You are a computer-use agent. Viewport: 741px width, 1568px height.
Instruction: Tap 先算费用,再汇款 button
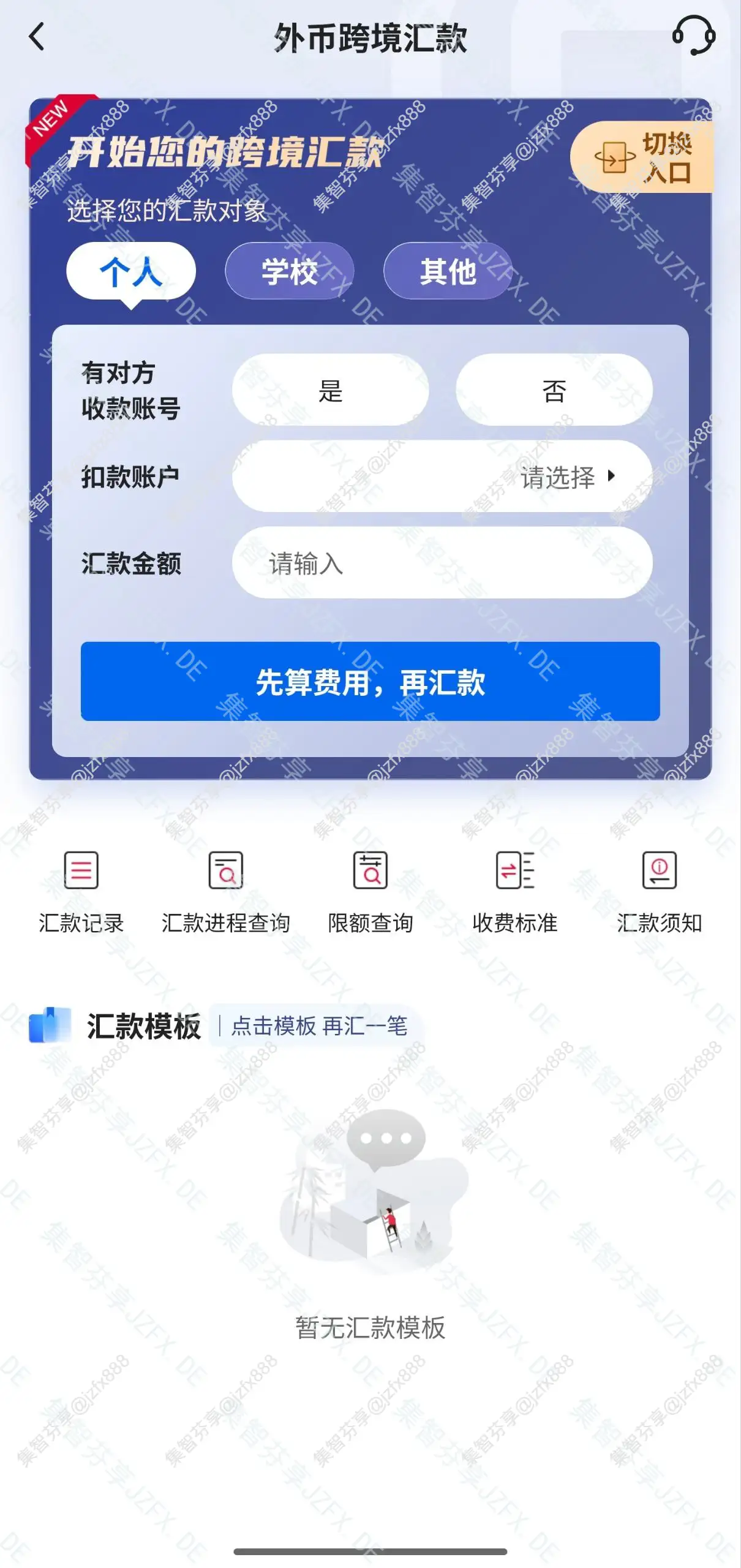coord(370,682)
